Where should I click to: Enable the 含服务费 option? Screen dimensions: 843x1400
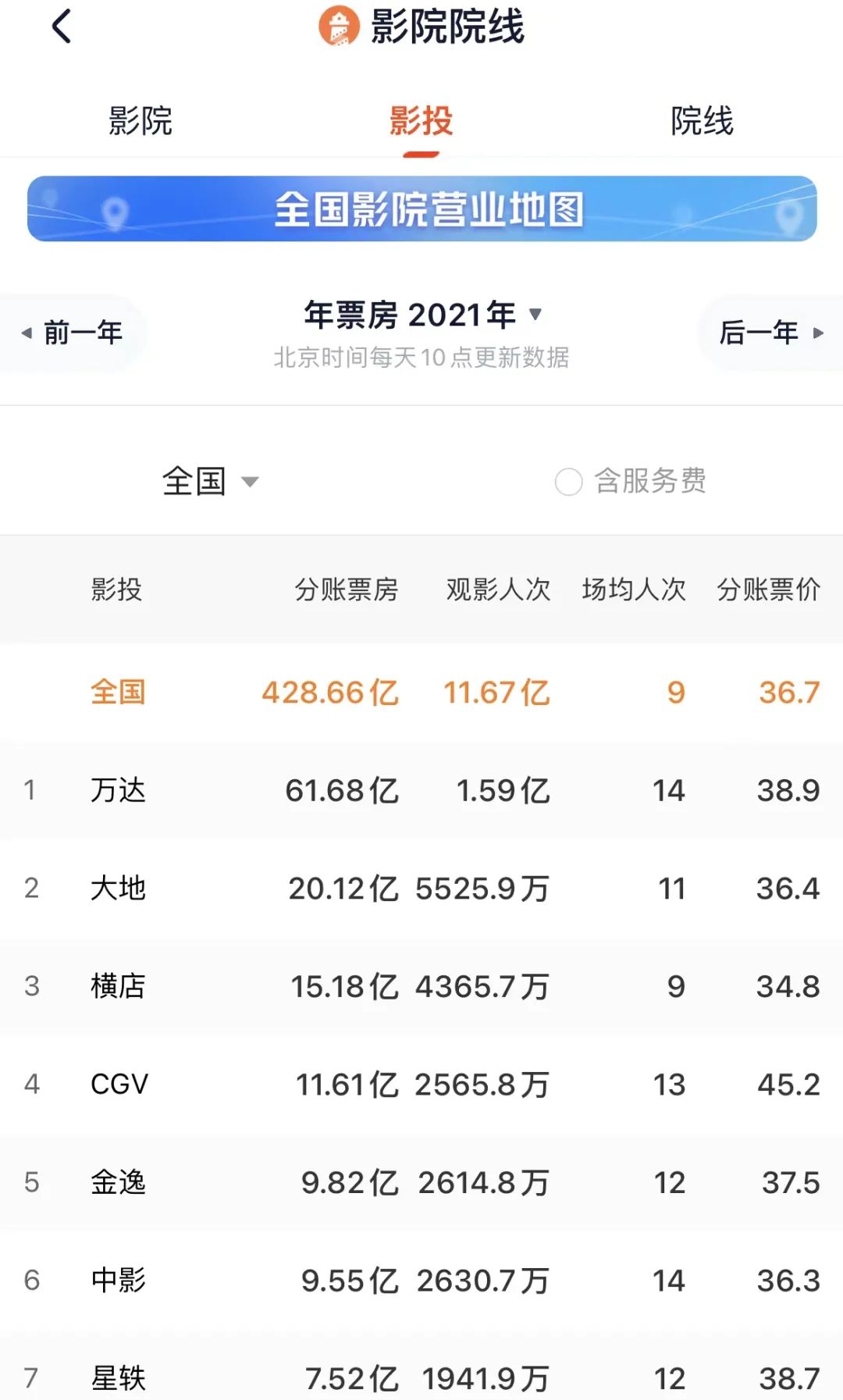tap(568, 482)
